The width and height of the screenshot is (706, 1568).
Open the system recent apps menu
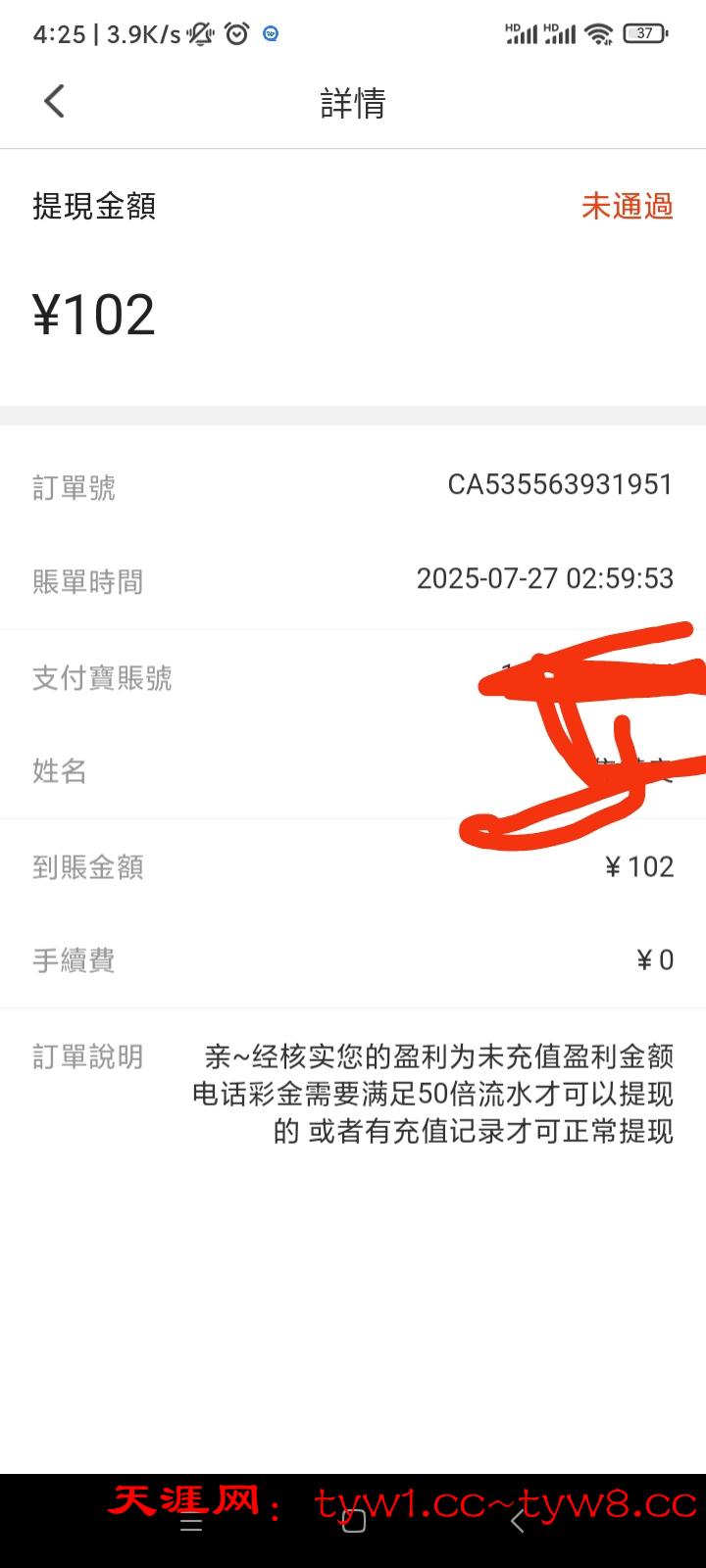191,1523
